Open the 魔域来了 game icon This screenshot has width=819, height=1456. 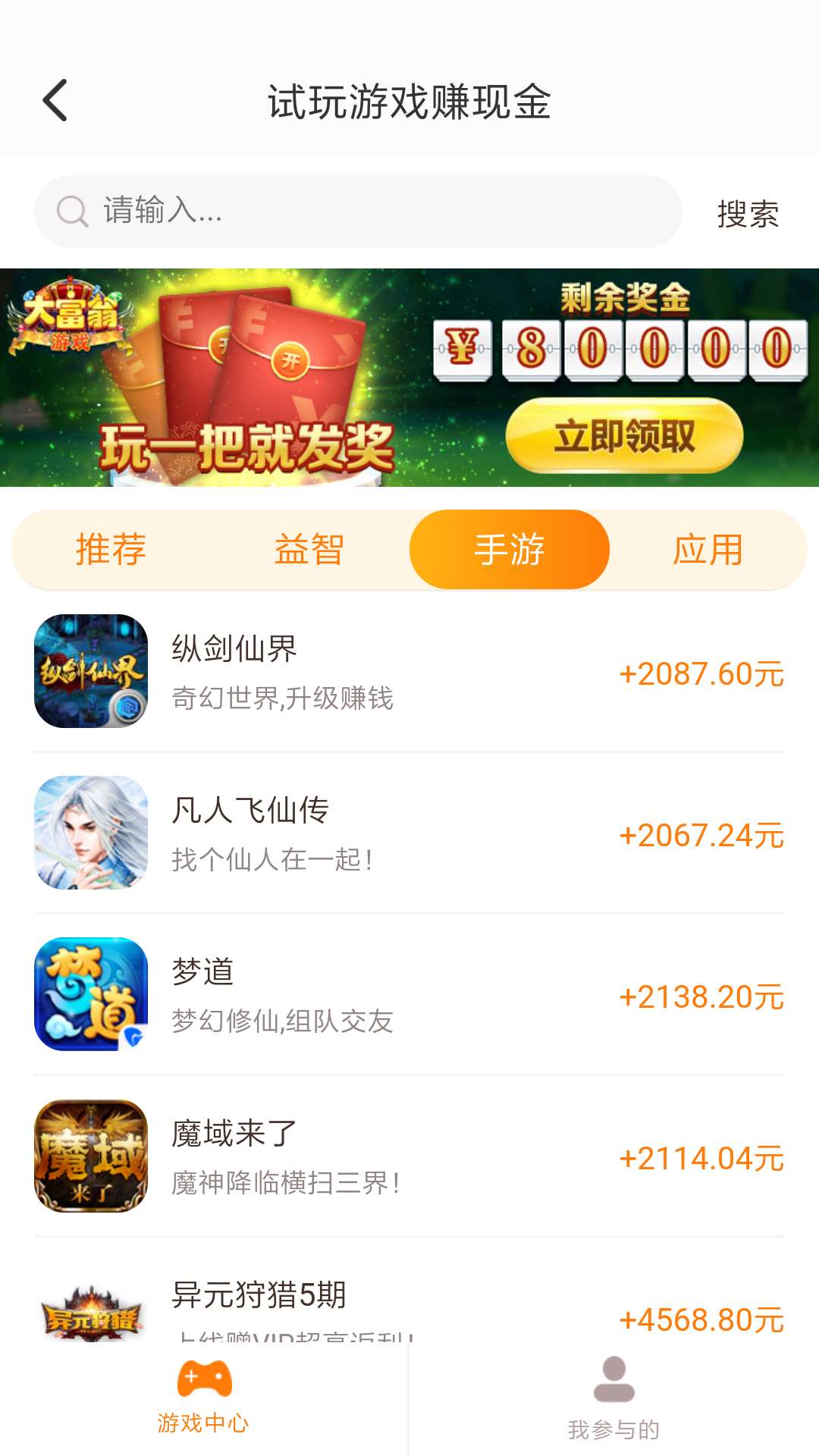91,1153
